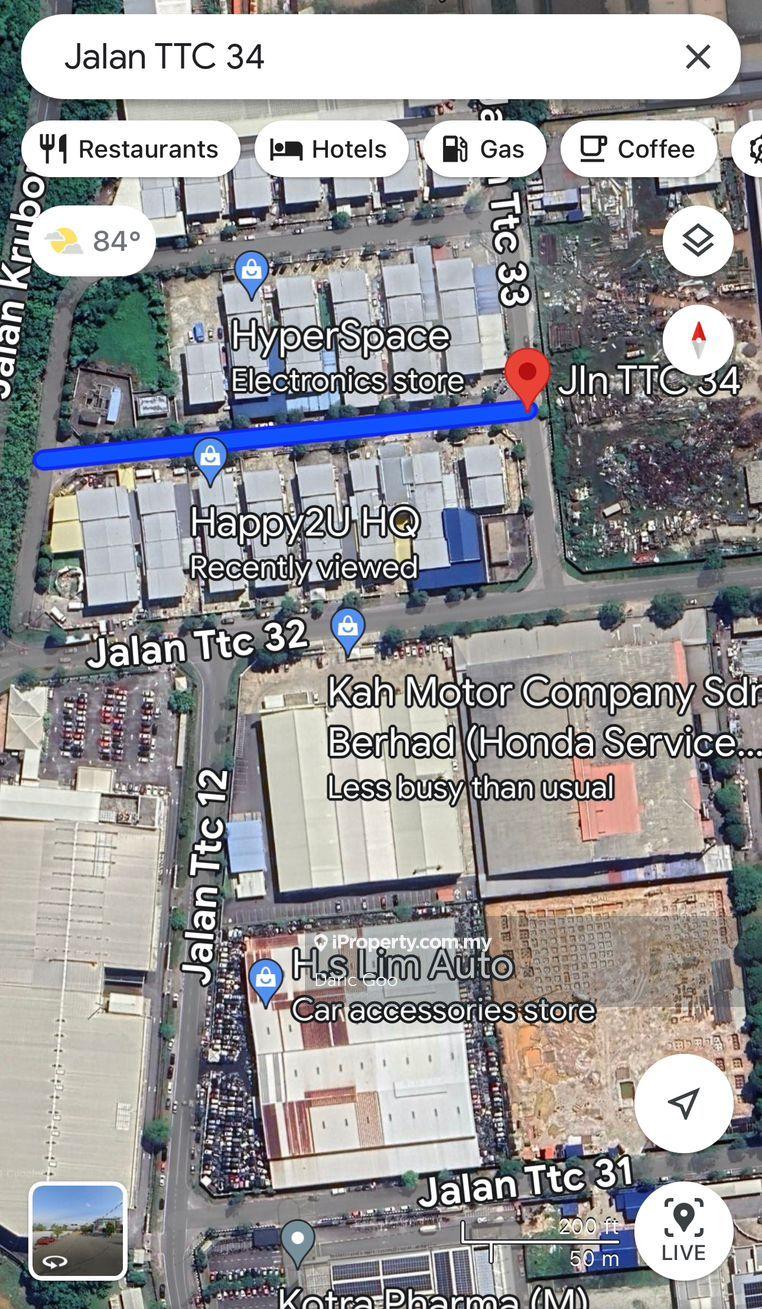Open HyperSpace electronics store marker
Screen dimensions: 762x1309
pos(251,272)
